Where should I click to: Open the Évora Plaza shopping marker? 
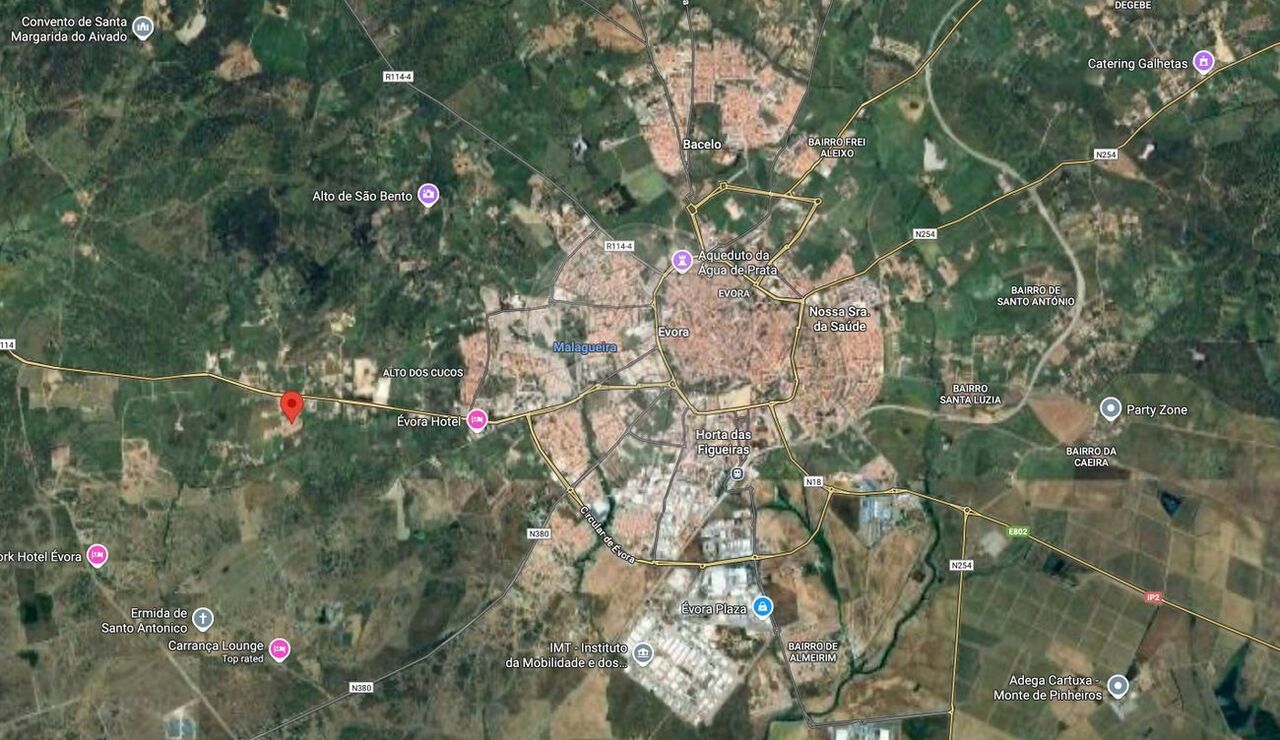[x=762, y=607]
